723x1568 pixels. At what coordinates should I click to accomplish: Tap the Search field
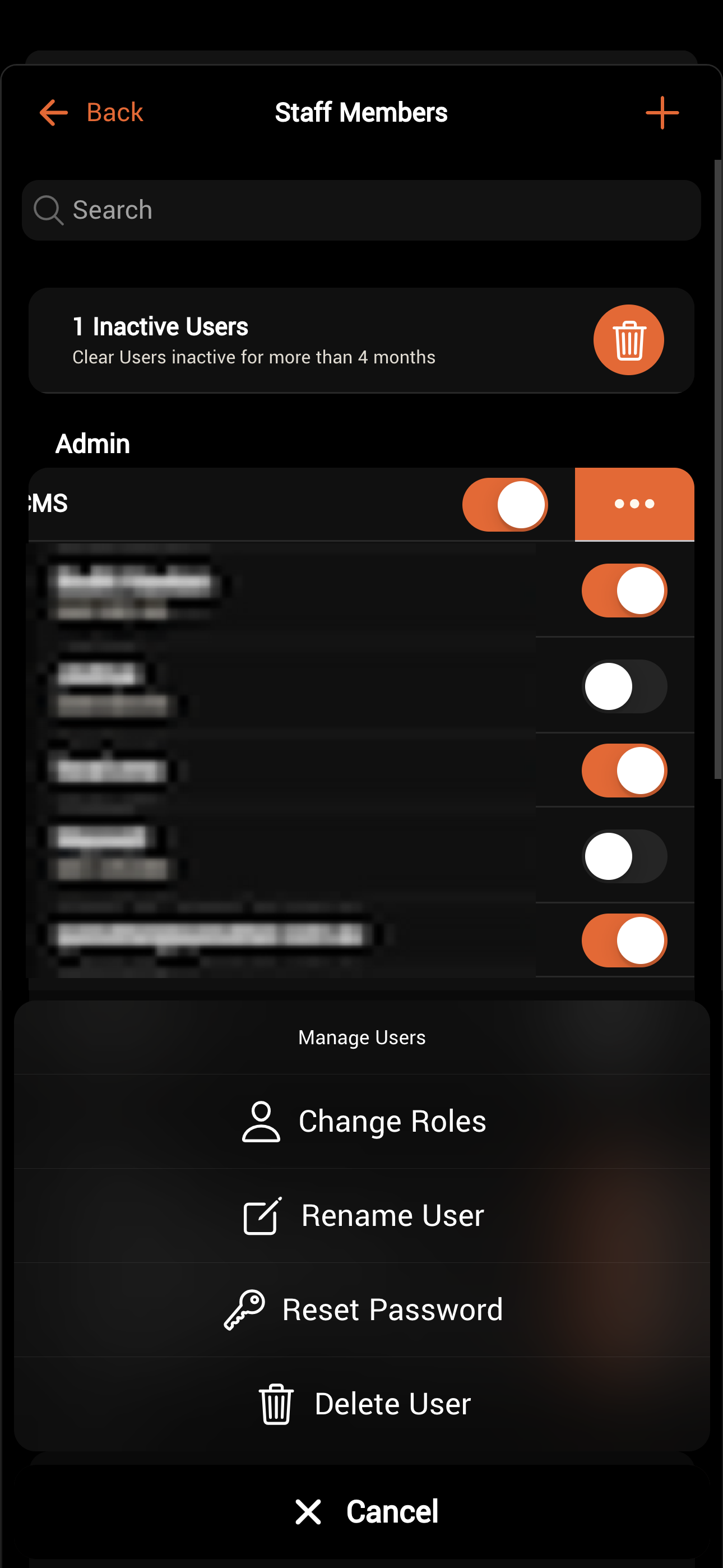tap(361, 210)
